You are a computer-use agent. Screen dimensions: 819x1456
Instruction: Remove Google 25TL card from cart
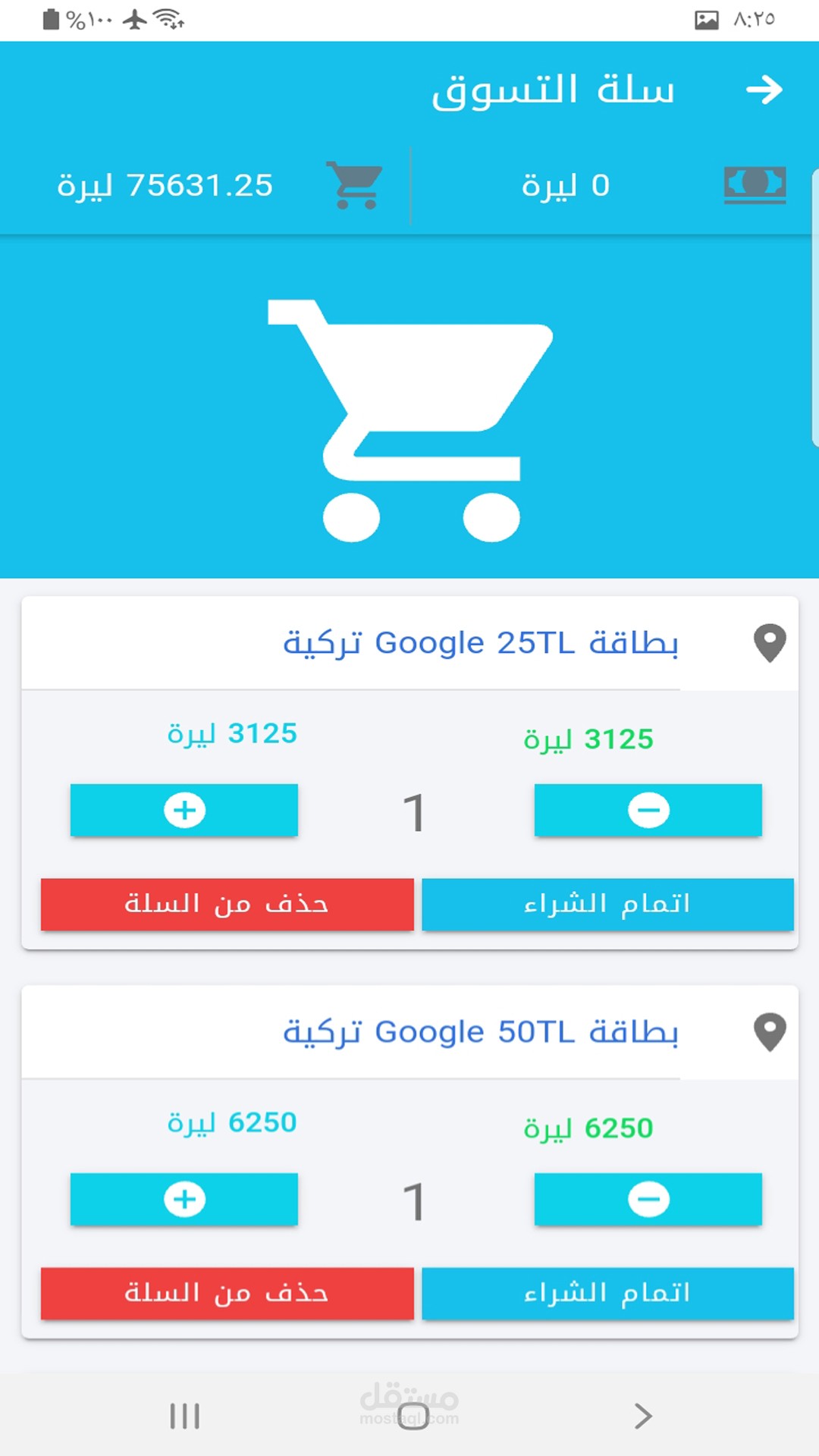(x=227, y=904)
